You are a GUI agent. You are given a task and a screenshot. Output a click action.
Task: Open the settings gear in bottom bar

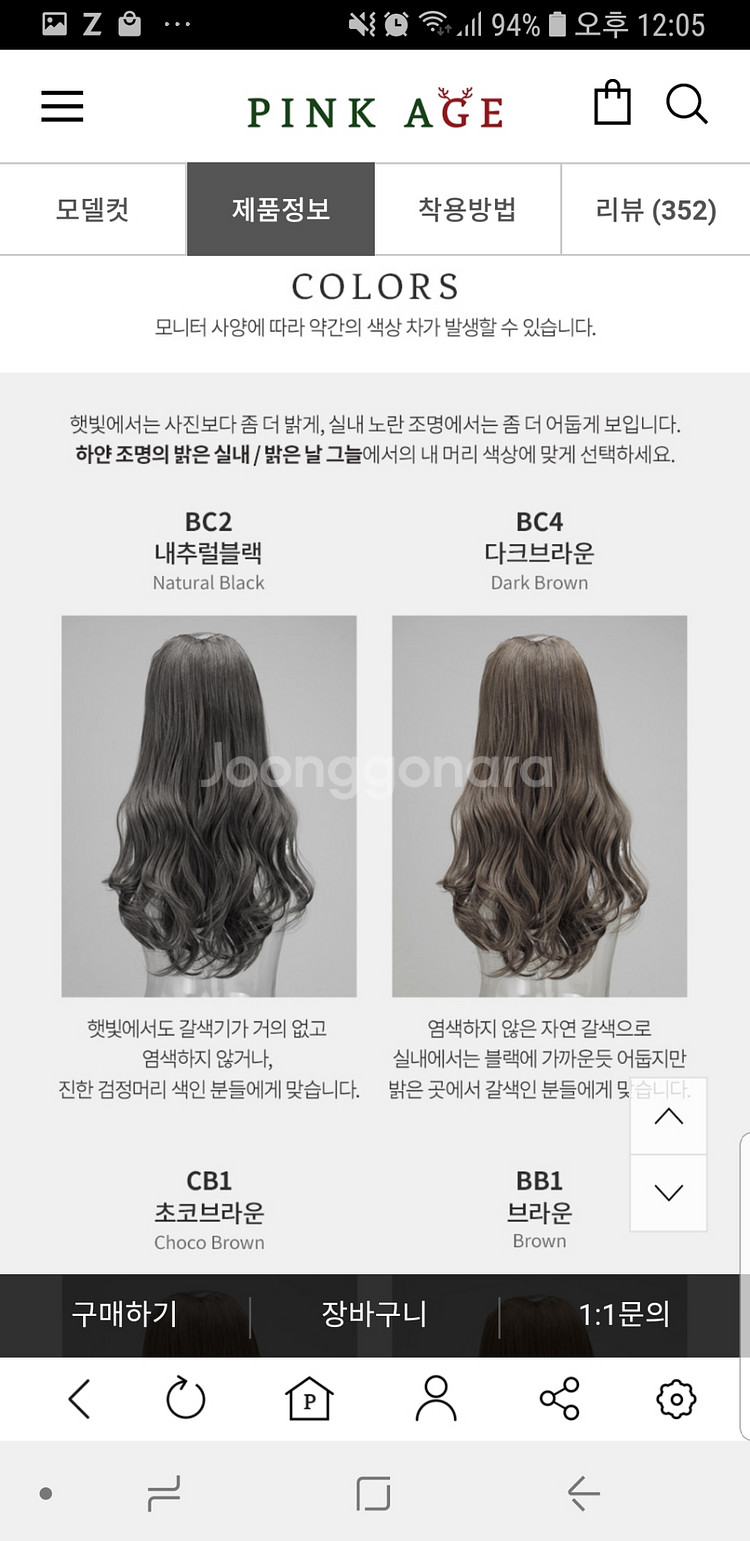[675, 1399]
